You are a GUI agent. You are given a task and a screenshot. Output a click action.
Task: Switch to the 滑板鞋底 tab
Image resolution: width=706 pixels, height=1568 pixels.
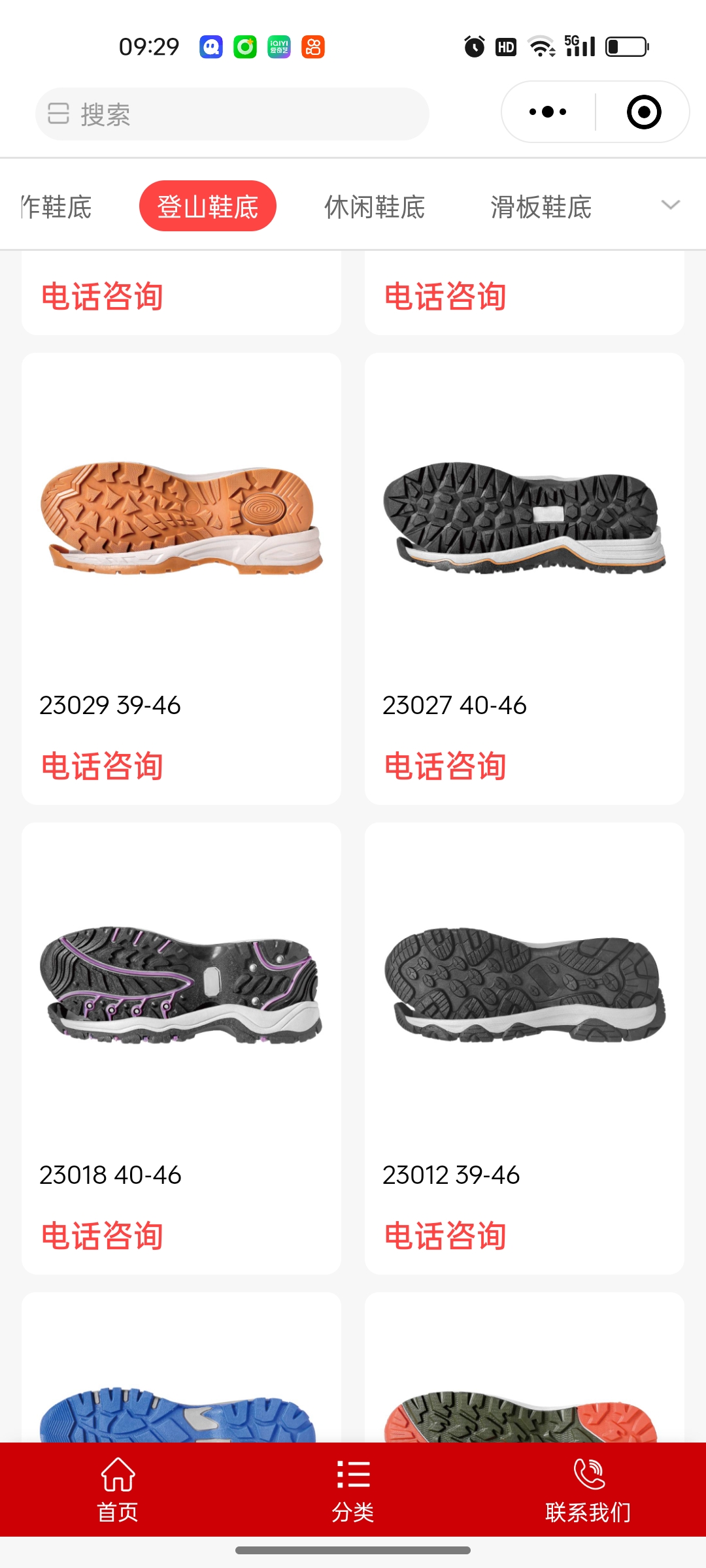(x=541, y=207)
